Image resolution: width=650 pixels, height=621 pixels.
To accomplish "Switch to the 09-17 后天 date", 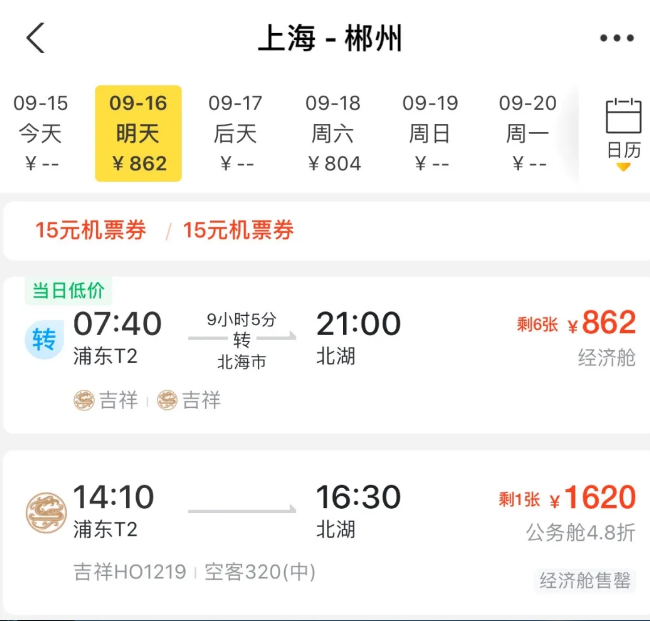I will click(x=235, y=132).
